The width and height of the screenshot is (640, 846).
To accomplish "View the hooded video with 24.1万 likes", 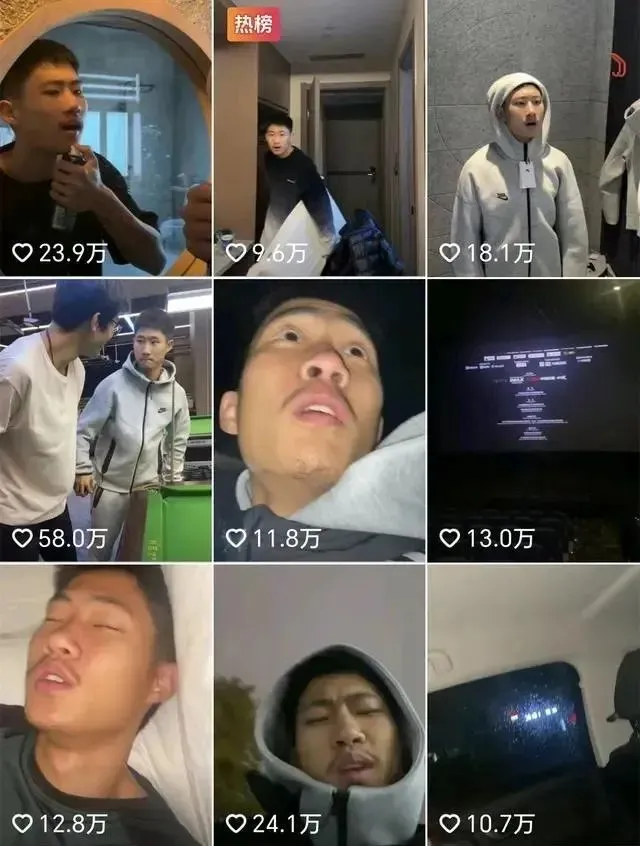I will [x=319, y=705].
